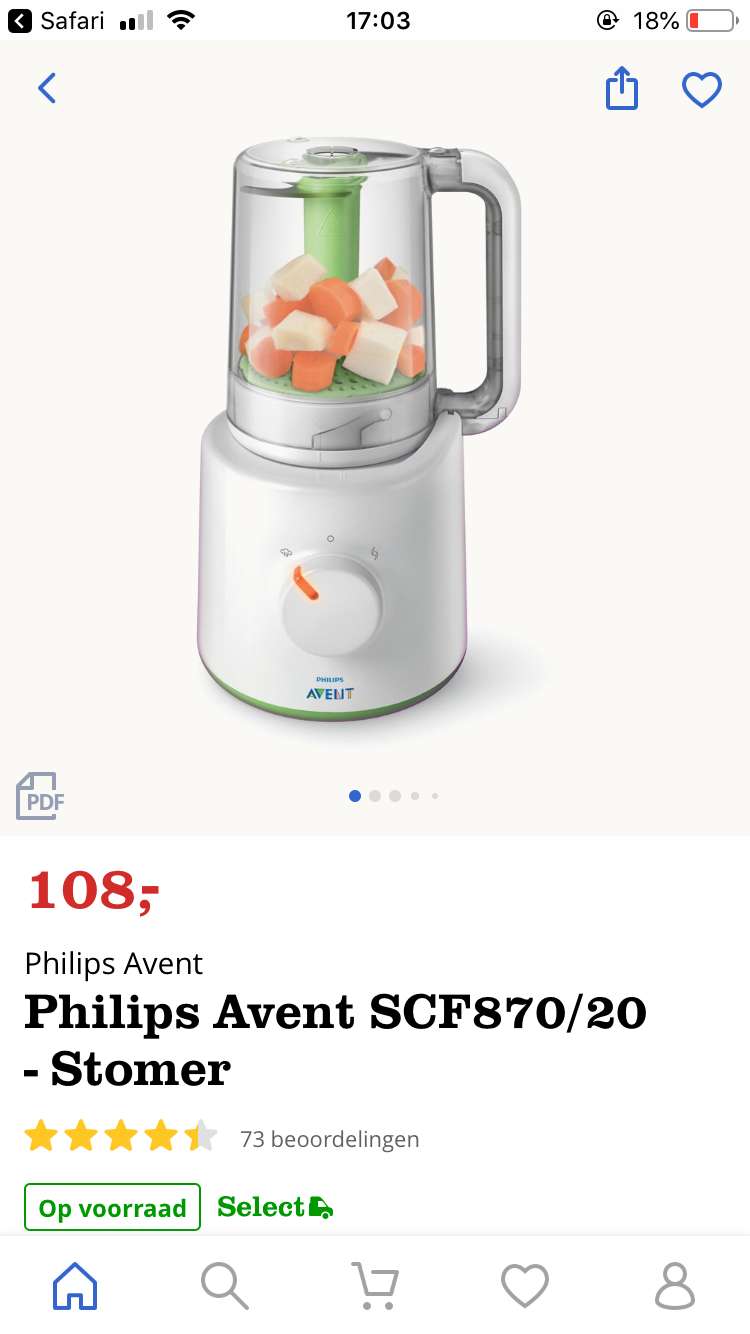
Task: Tap the Select delivery badge
Action: (x=275, y=1207)
